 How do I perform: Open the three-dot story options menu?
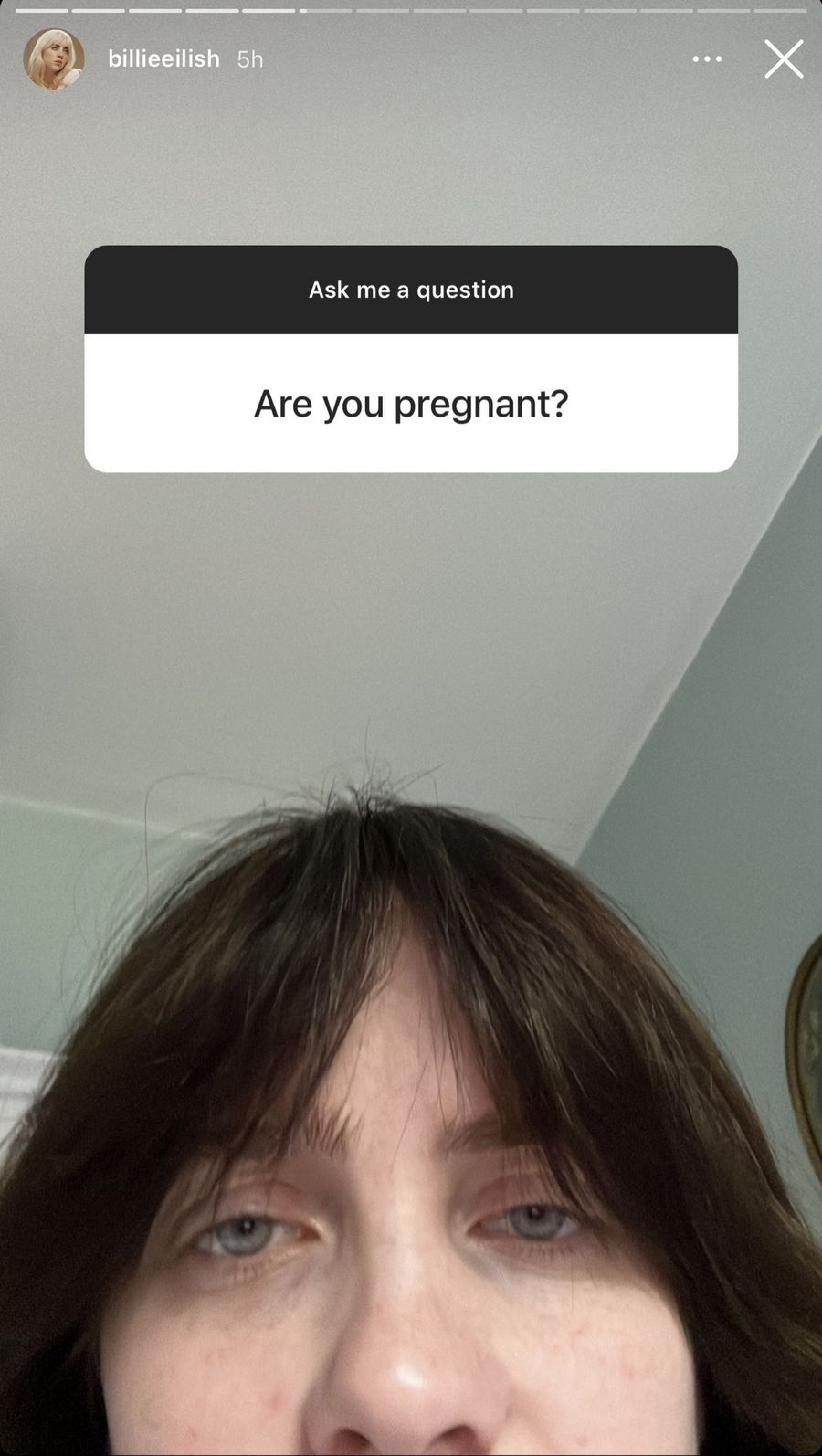pos(707,59)
